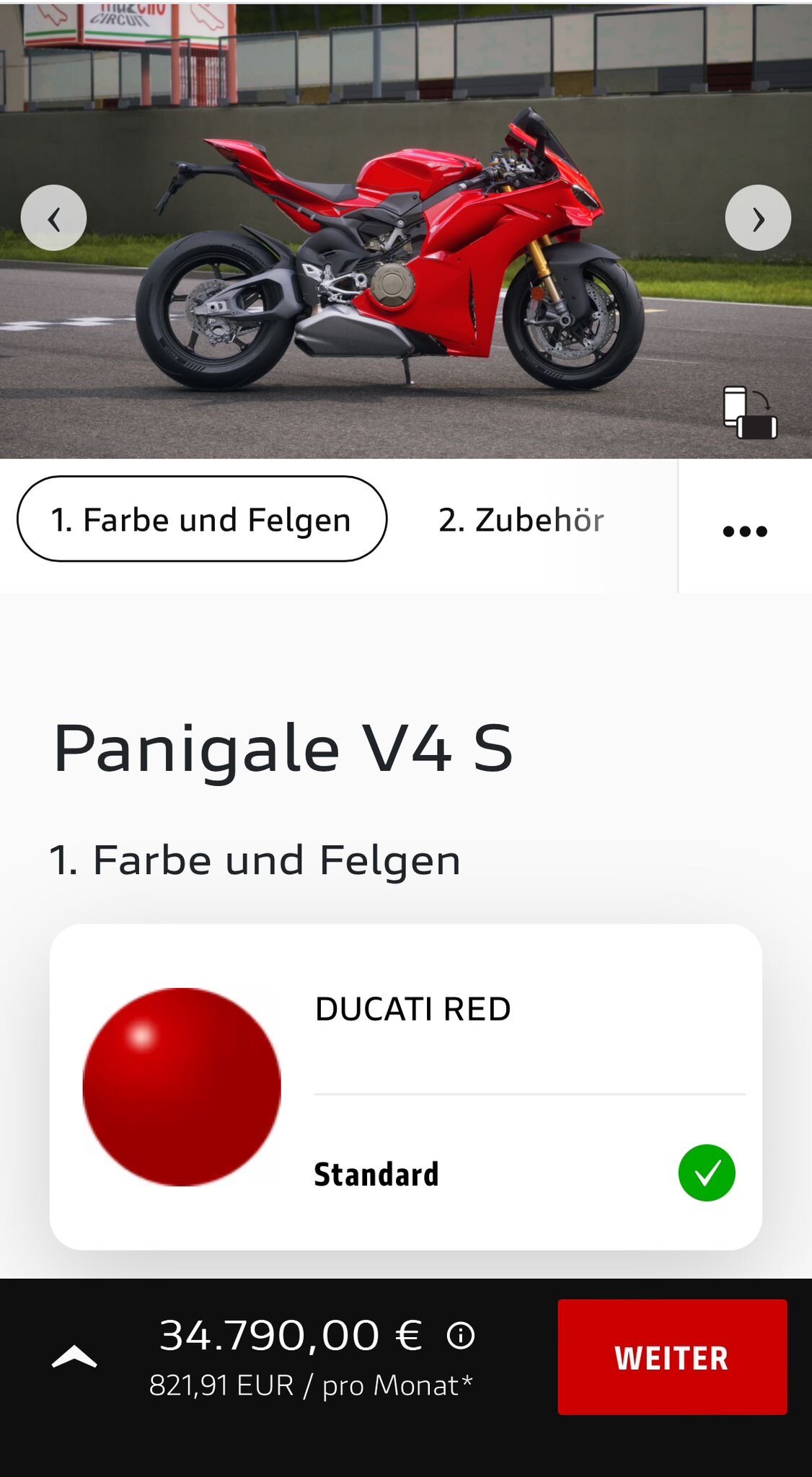Image resolution: width=812 pixels, height=1477 pixels.
Task: Select the 1. Farbe und Felgen step
Action: pos(202,519)
